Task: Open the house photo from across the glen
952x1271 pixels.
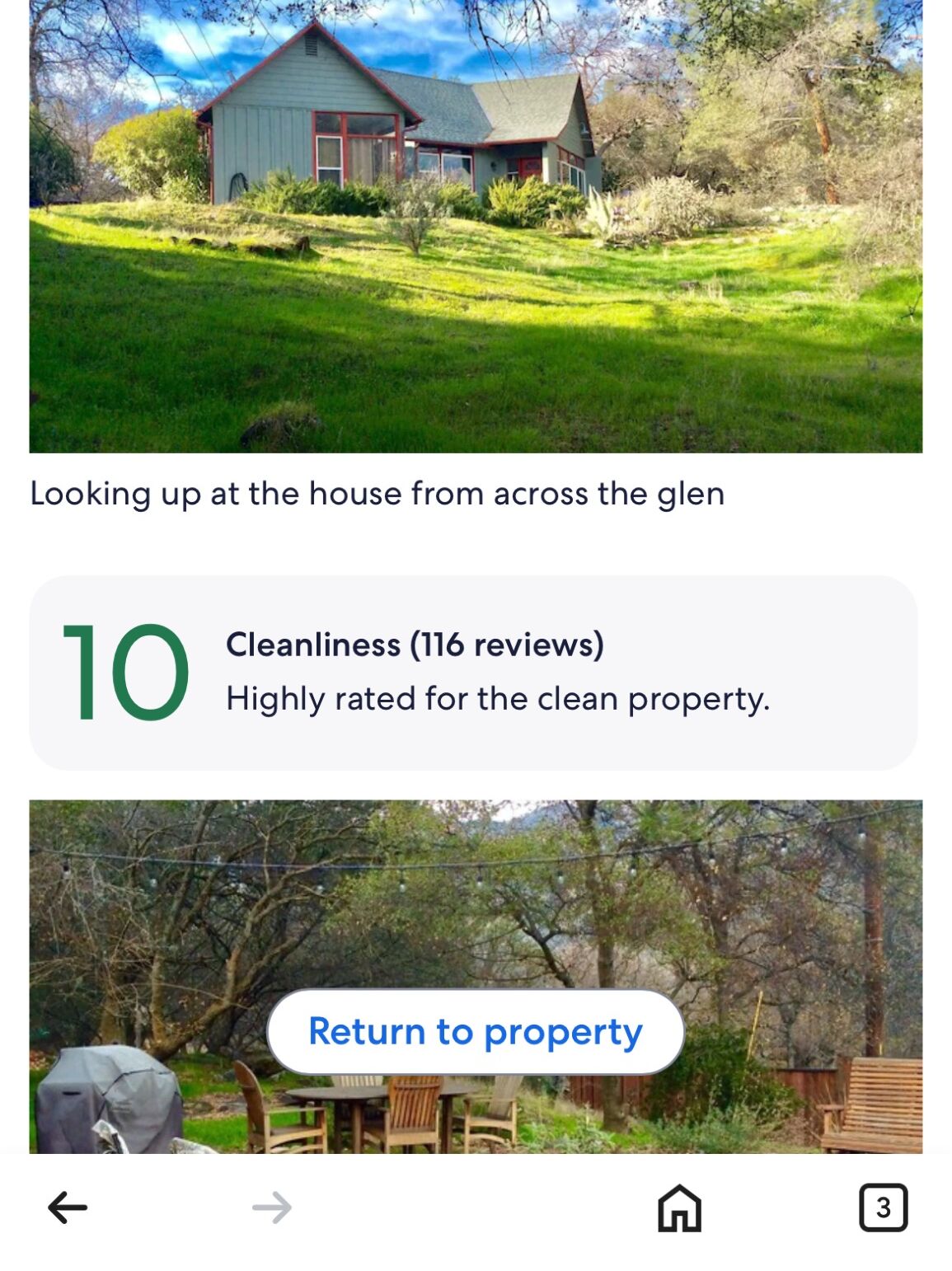Action: click(x=476, y=227)
